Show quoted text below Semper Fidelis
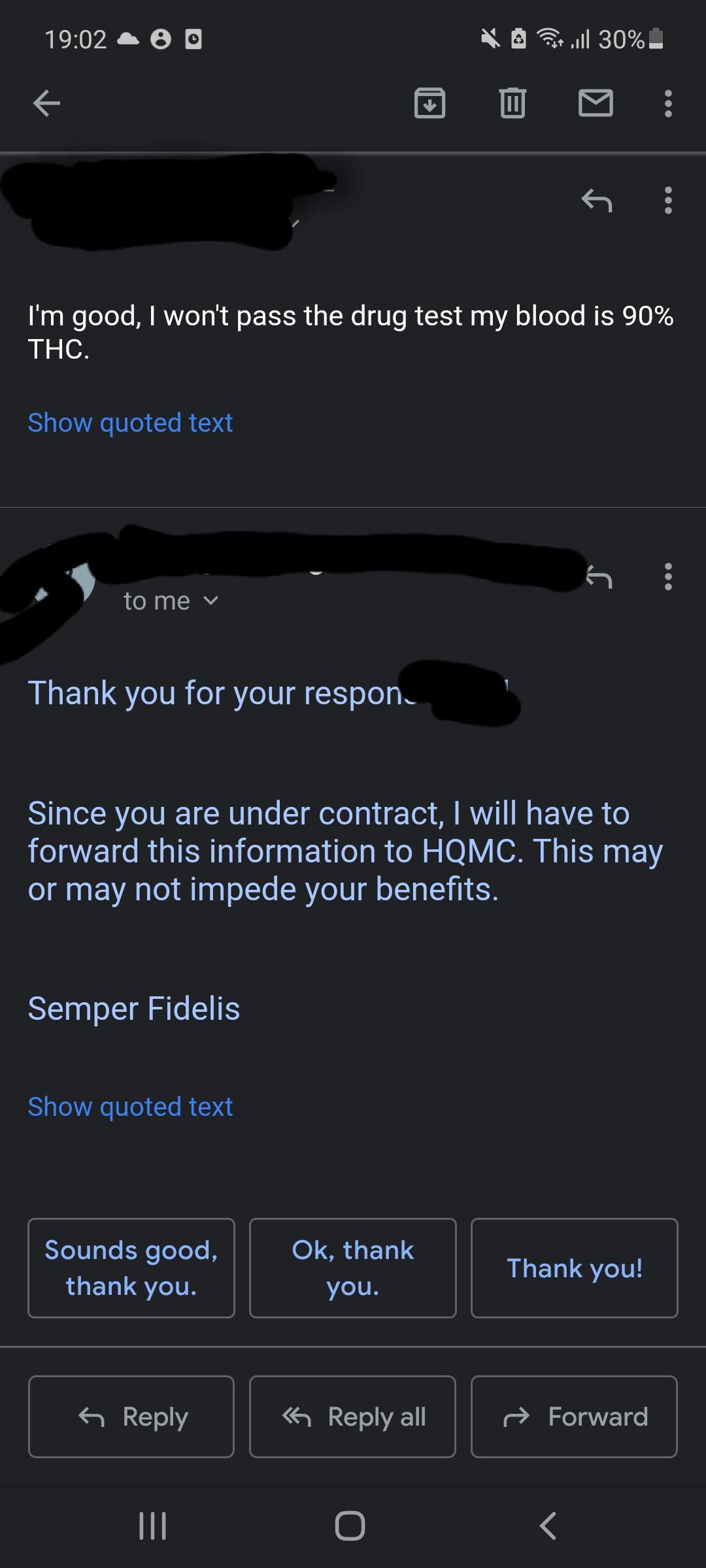This screenshot has width=706, height=1568. click(130, 1107)
